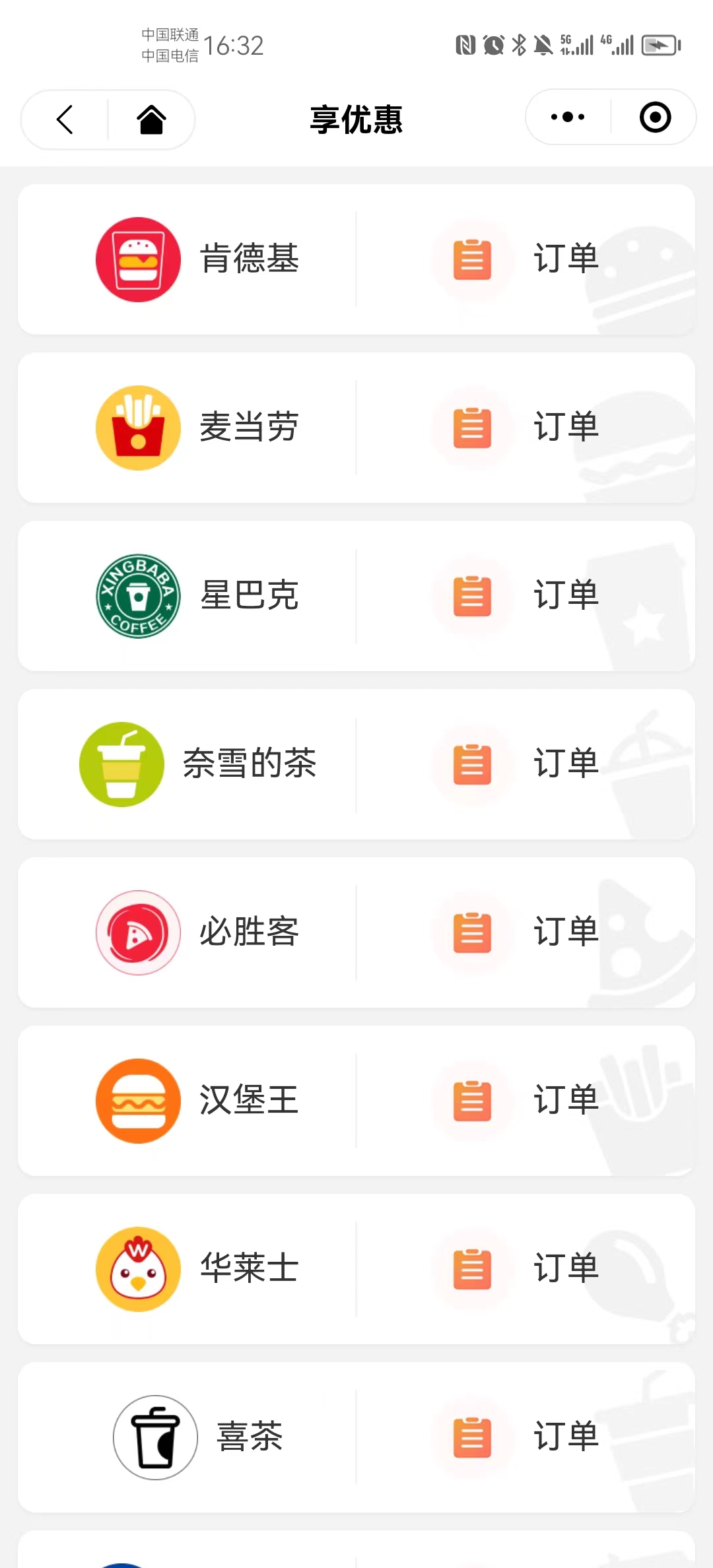Open 肯德基 deals
Image resolution: width=713 pixels, height=1568 pixels.
coord(197,259)
